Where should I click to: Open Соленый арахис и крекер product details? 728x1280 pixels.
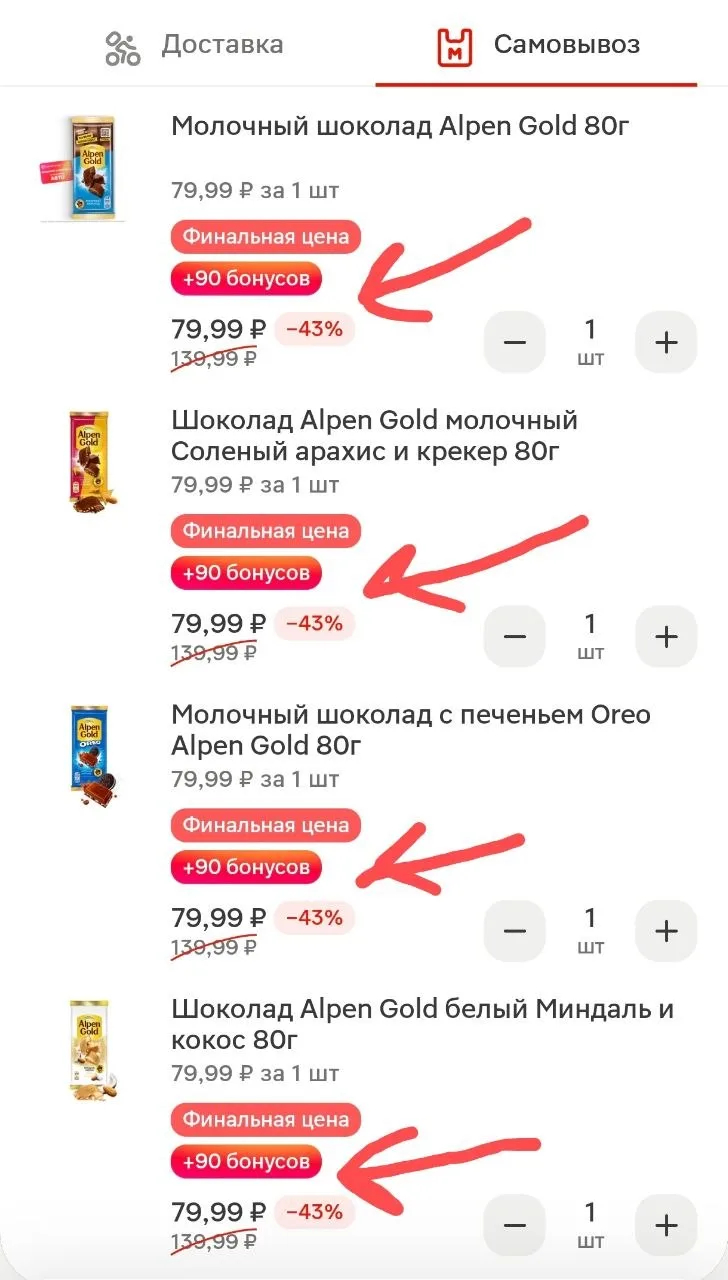click(374, 436)
